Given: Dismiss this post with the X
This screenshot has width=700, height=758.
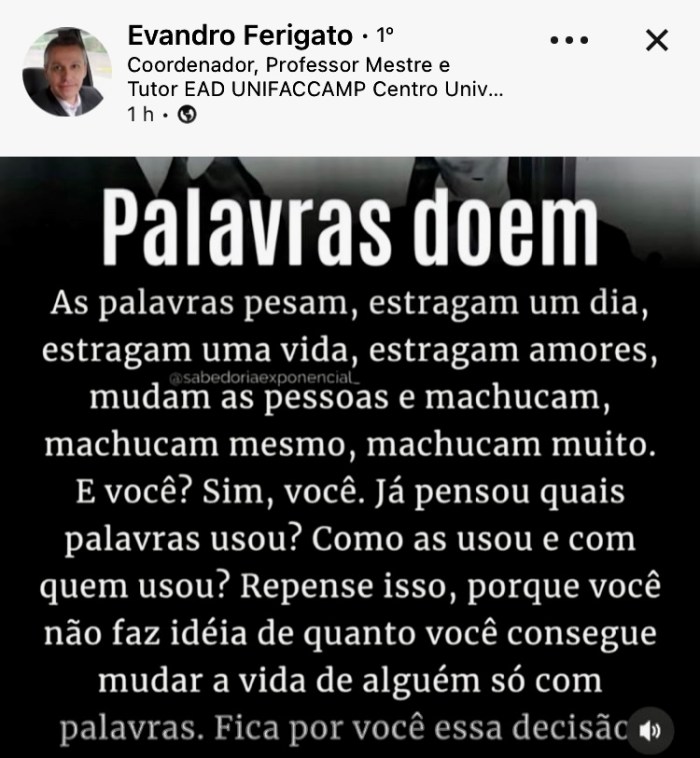Looking at the screenshot, I should pyautogui.click(x=657, y=40).
